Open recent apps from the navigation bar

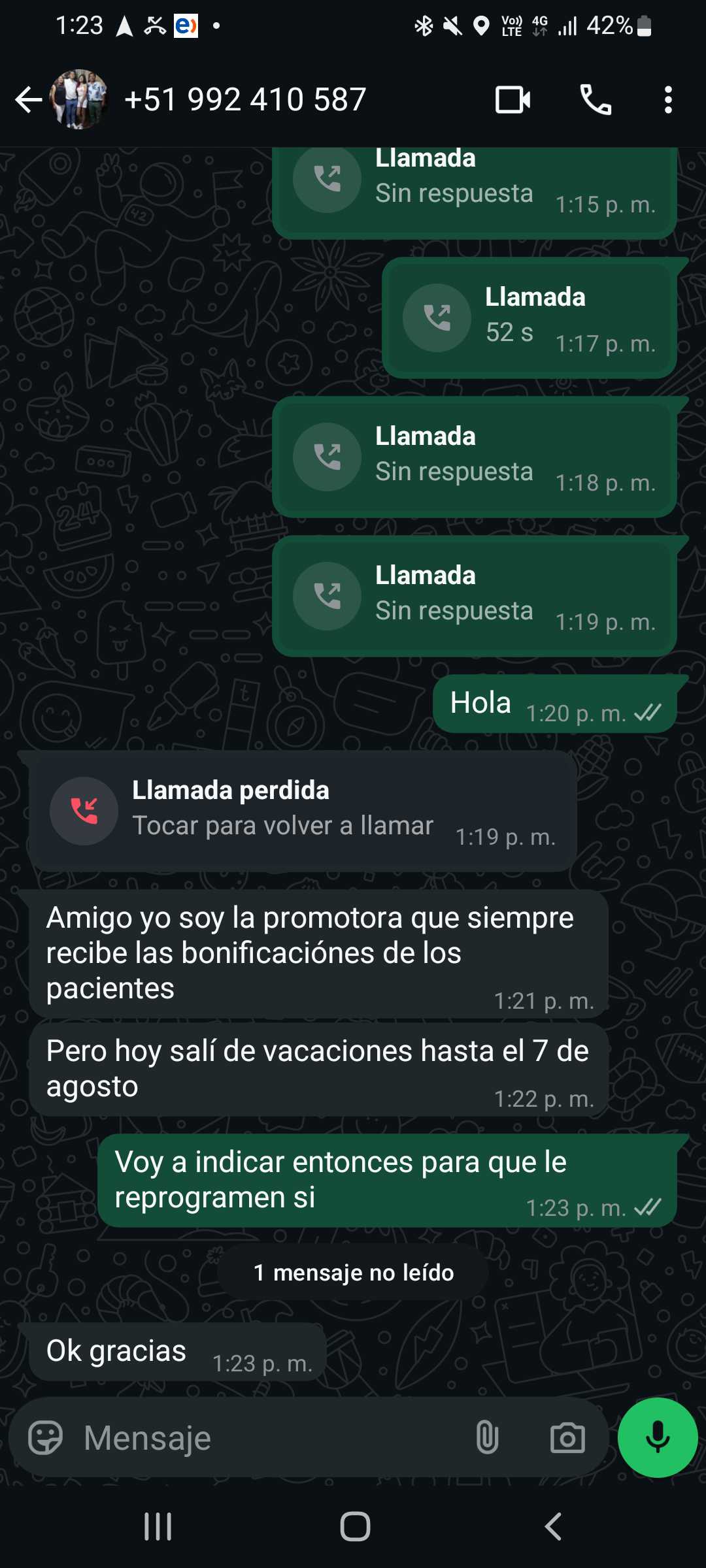158,1527
